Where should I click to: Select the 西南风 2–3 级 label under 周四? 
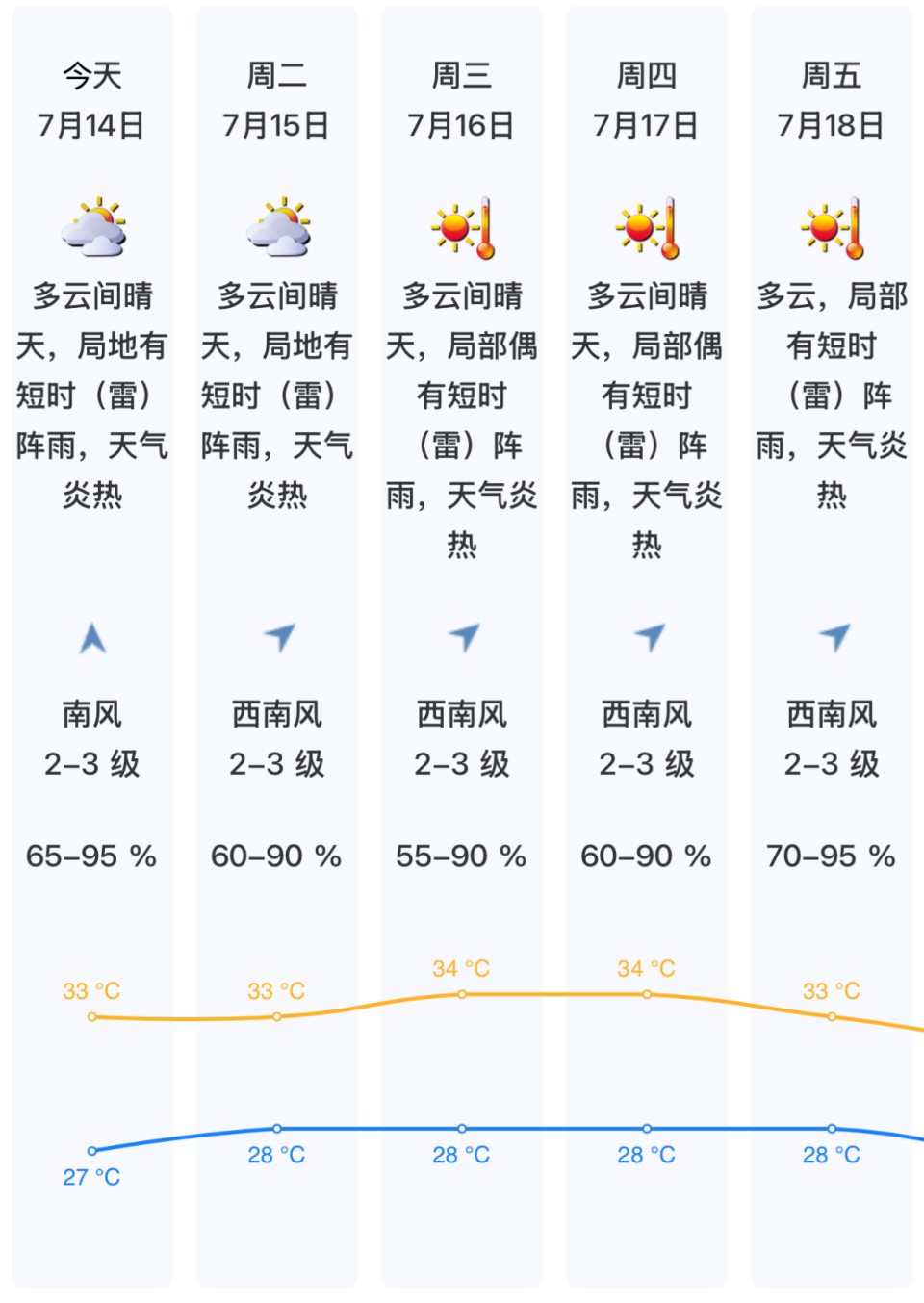pyautogui.click(x=647, y=738)
